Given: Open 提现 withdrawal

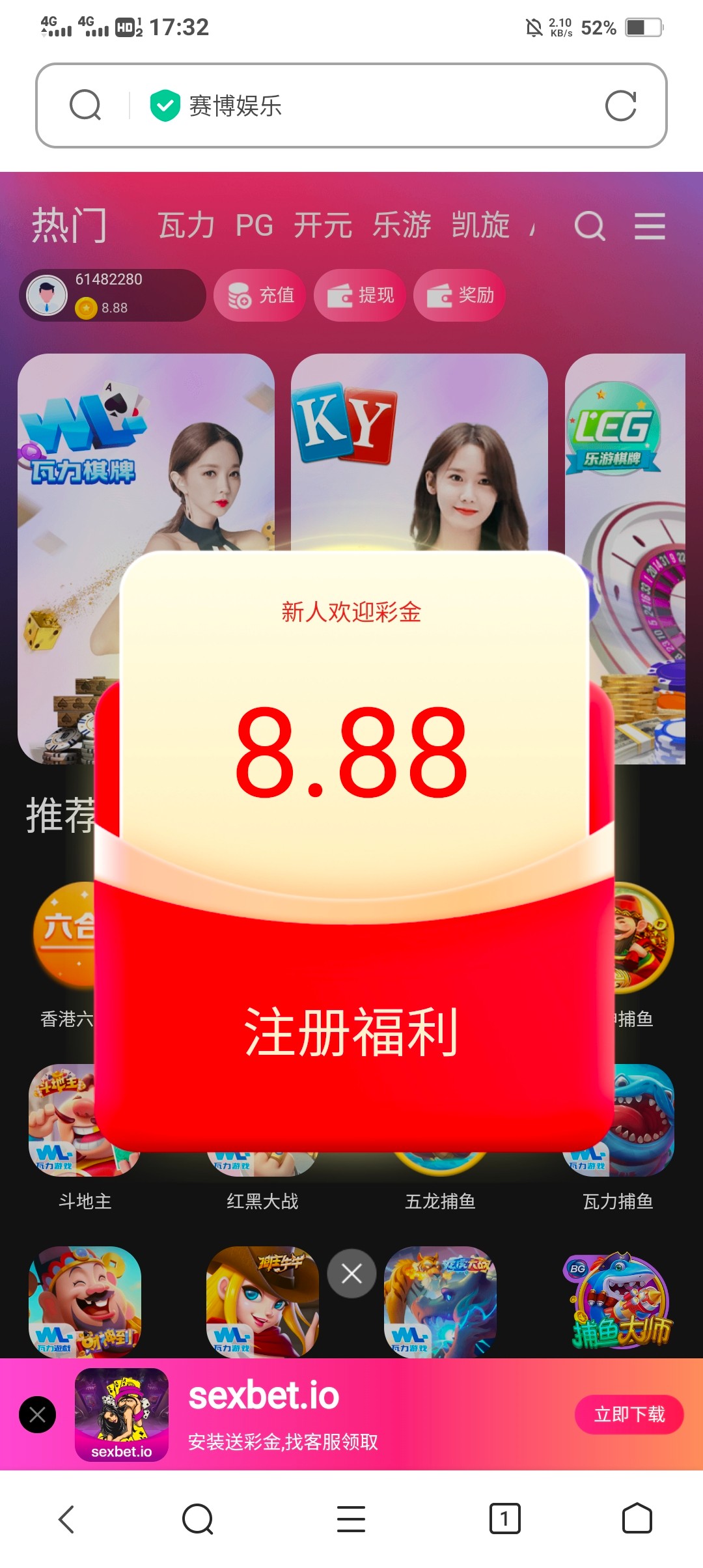Looking at the screenshot, I should tap(360, 296).
